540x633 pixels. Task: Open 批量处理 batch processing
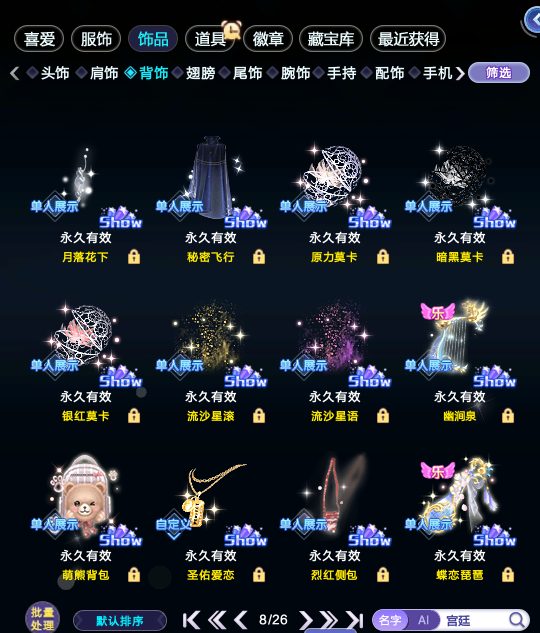point(42,618)
